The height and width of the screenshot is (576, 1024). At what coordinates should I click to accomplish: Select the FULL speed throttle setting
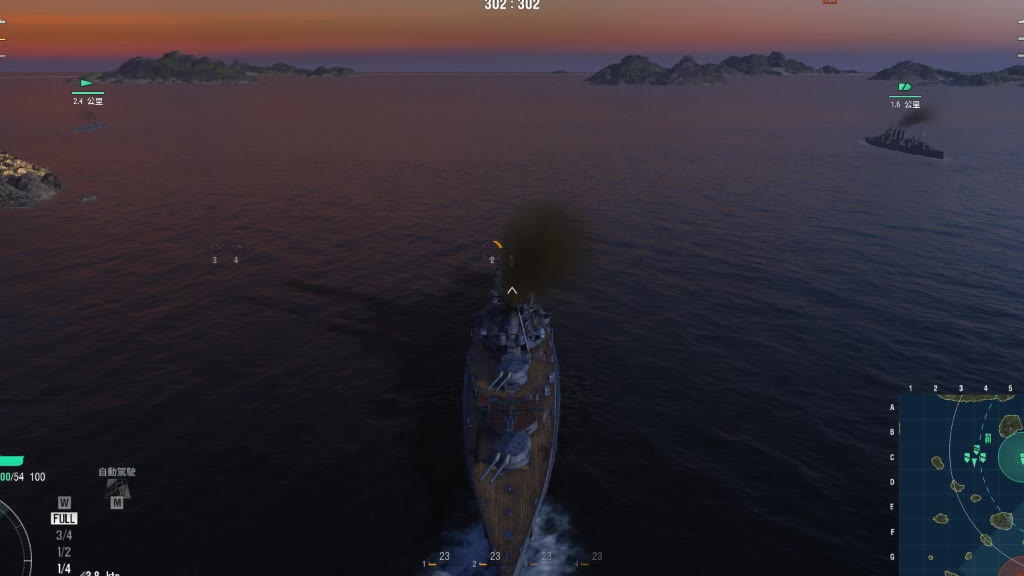coord(64,519)
